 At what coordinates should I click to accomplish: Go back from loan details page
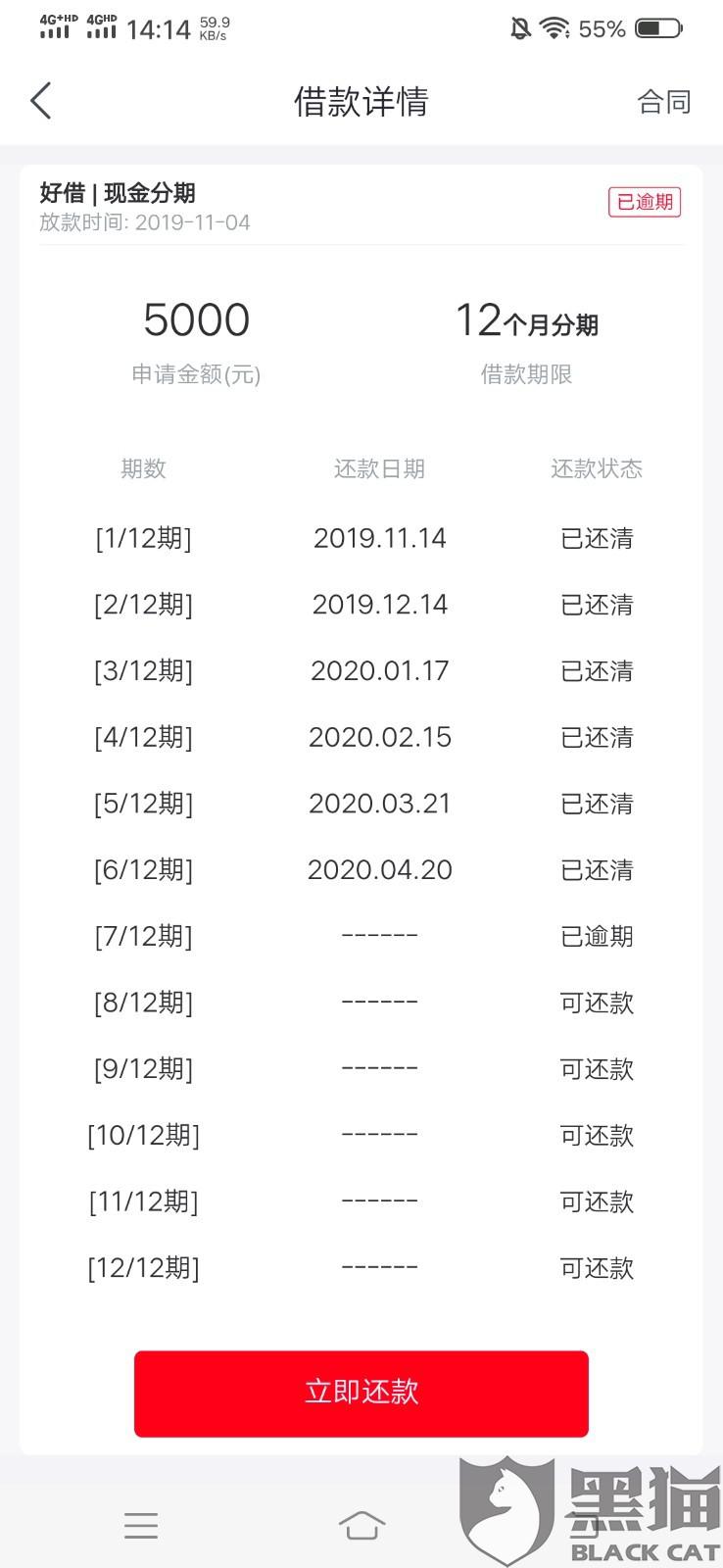(41, 101)
